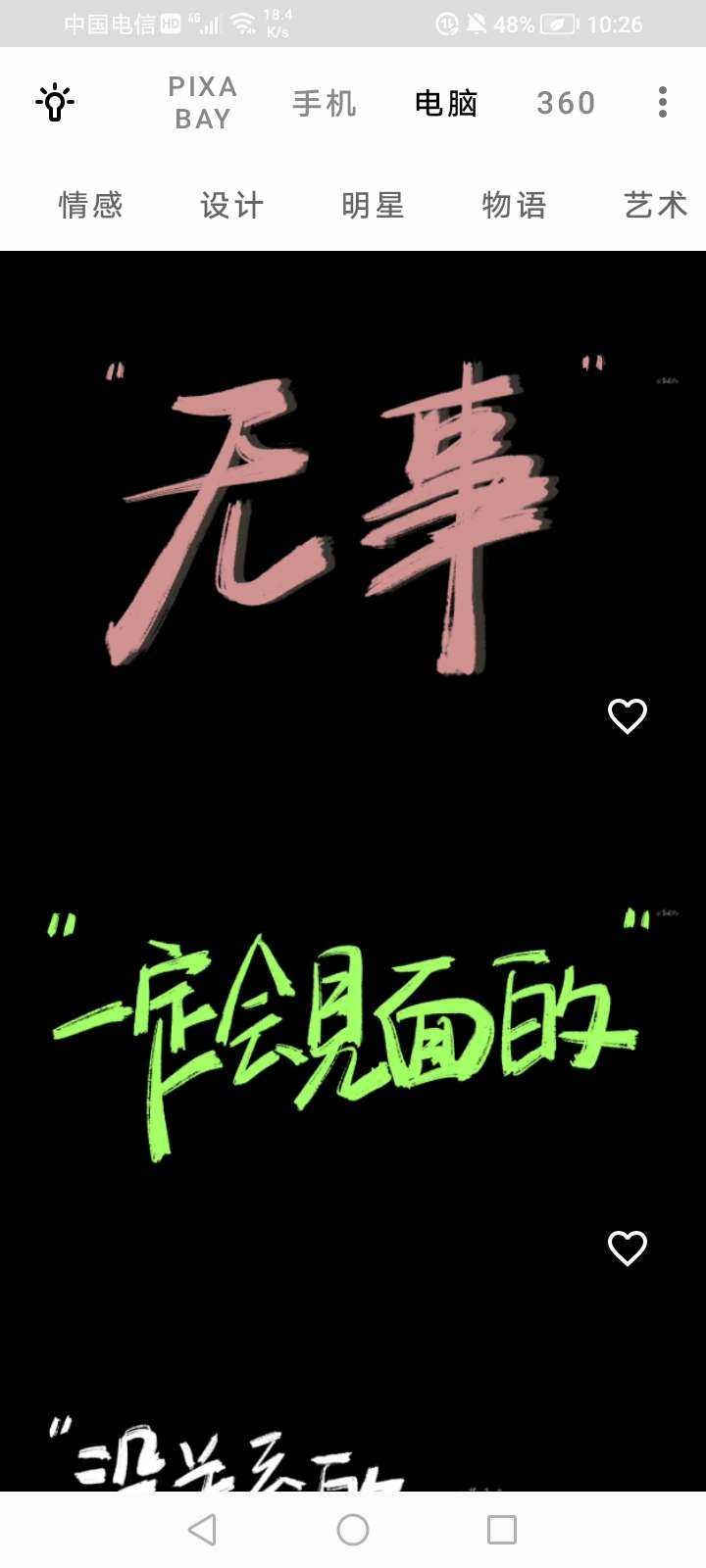Open the overflow menu
706x1568 pixels.
click(x=663, y=102)
